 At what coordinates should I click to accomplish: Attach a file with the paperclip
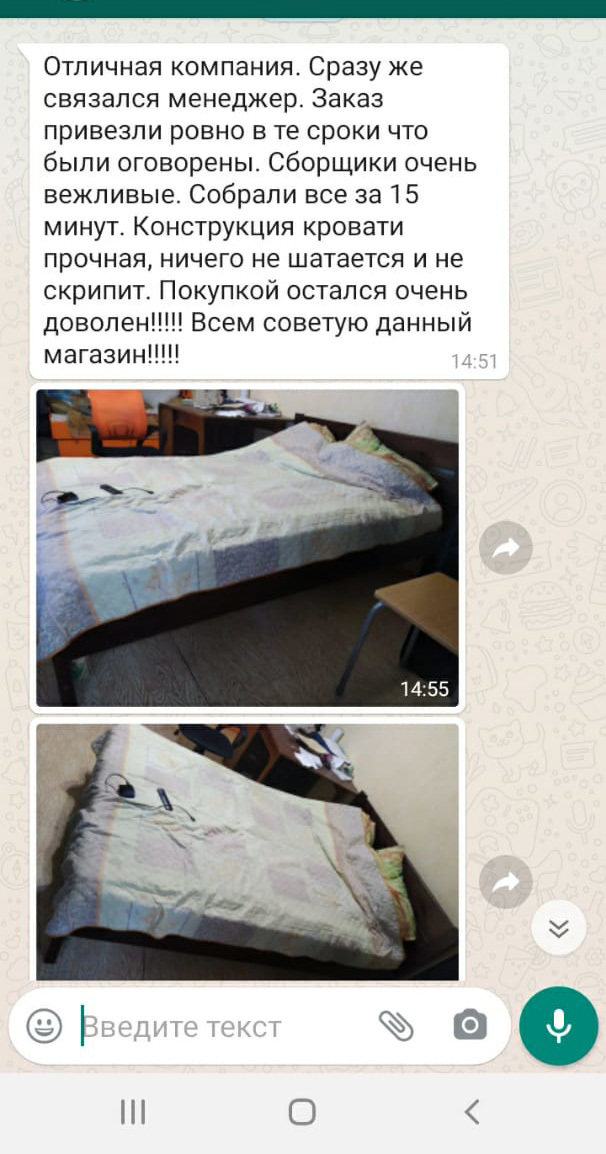point(396,1026)
